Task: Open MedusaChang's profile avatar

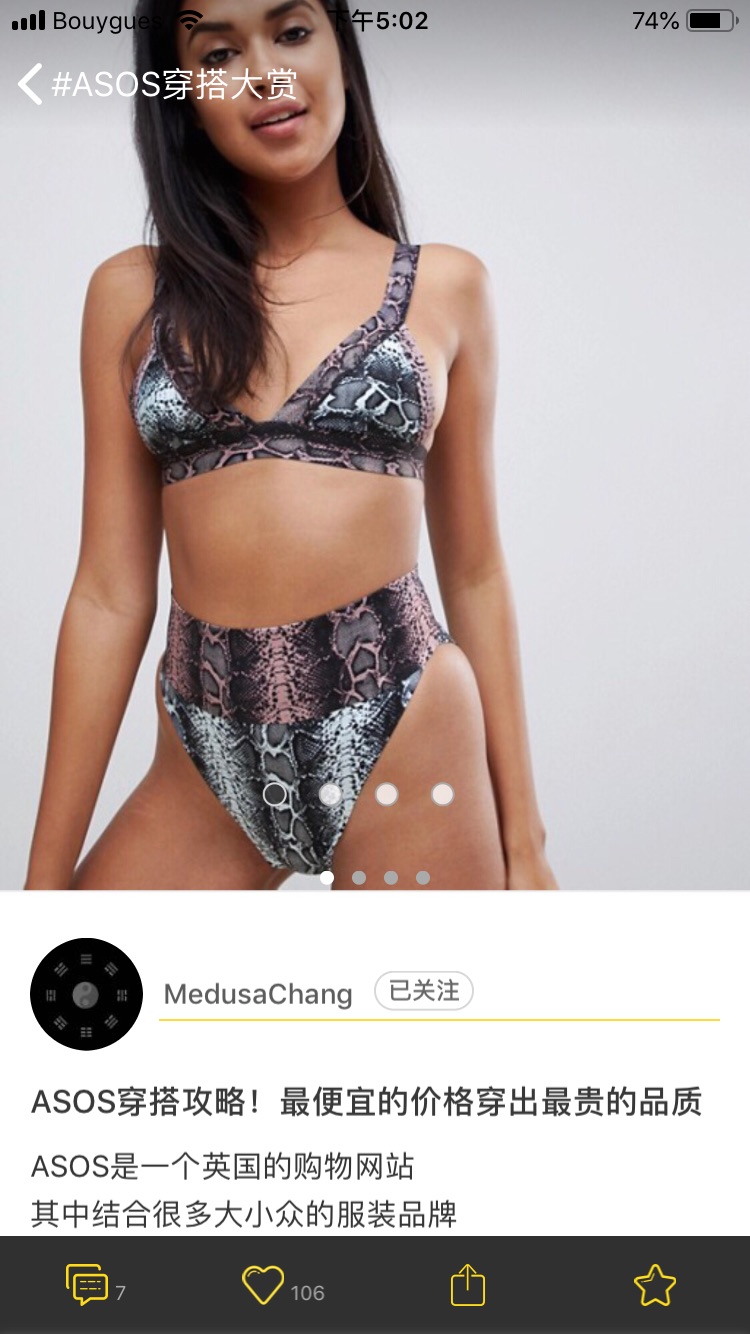Action: (87, 993)
